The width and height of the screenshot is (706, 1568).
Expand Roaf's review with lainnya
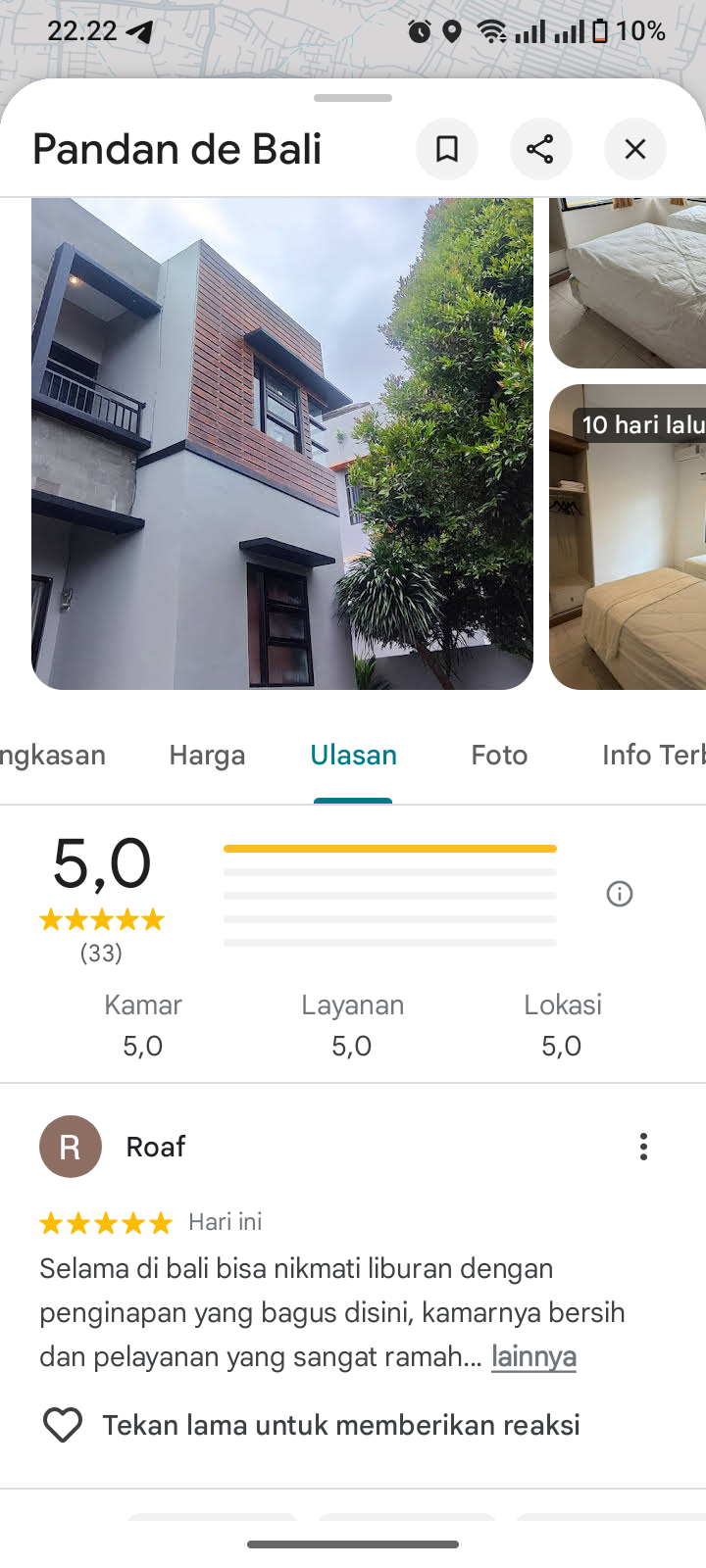tap(533, 1356)
